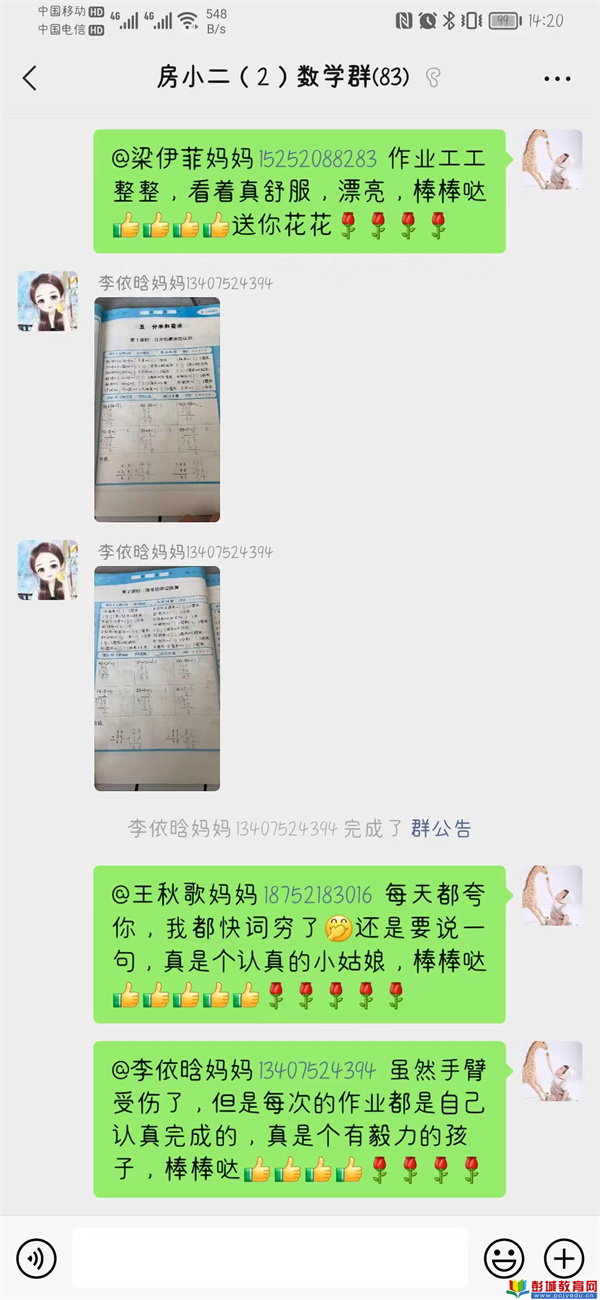Viewport: 600px width, 1300px height.
Task: Tap phone number 15252088283 in the message
Action: 318,159
